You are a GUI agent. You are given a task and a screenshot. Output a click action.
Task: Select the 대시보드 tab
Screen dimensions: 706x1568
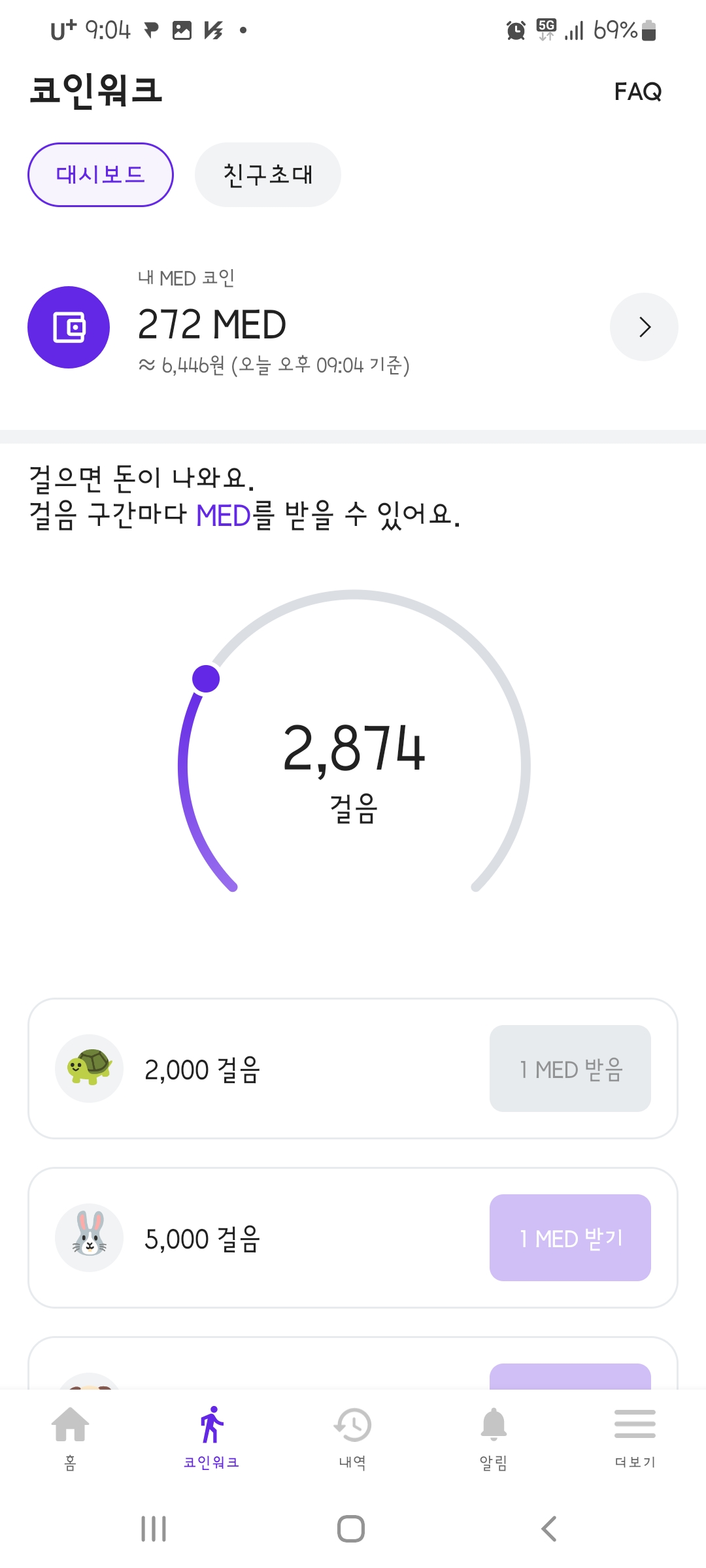pyautogui.click(x=101, y=174)
